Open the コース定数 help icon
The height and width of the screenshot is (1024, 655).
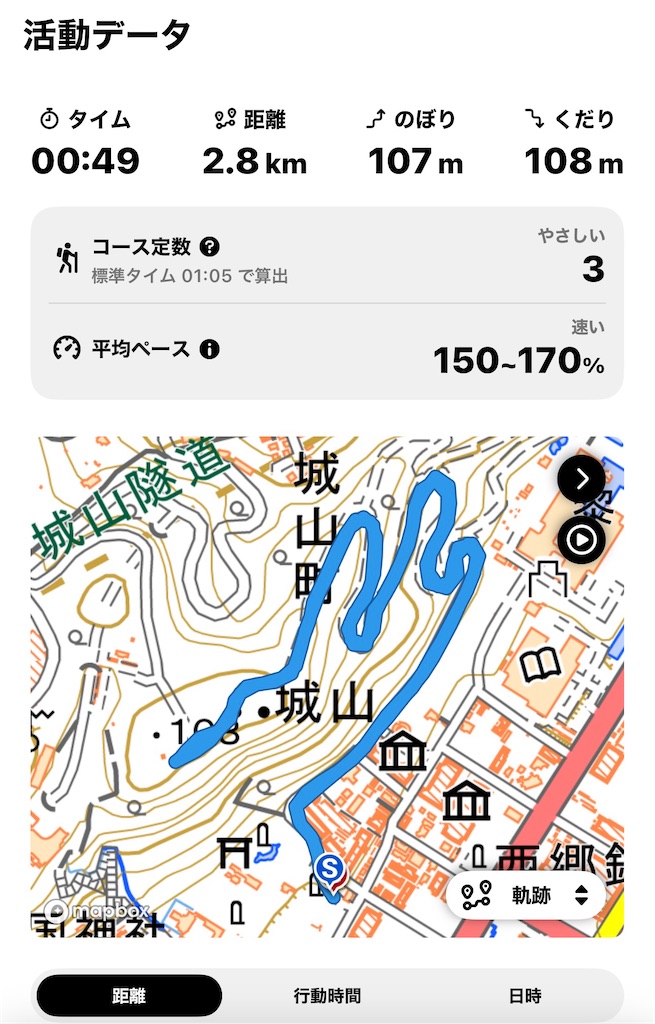(210, 247)
